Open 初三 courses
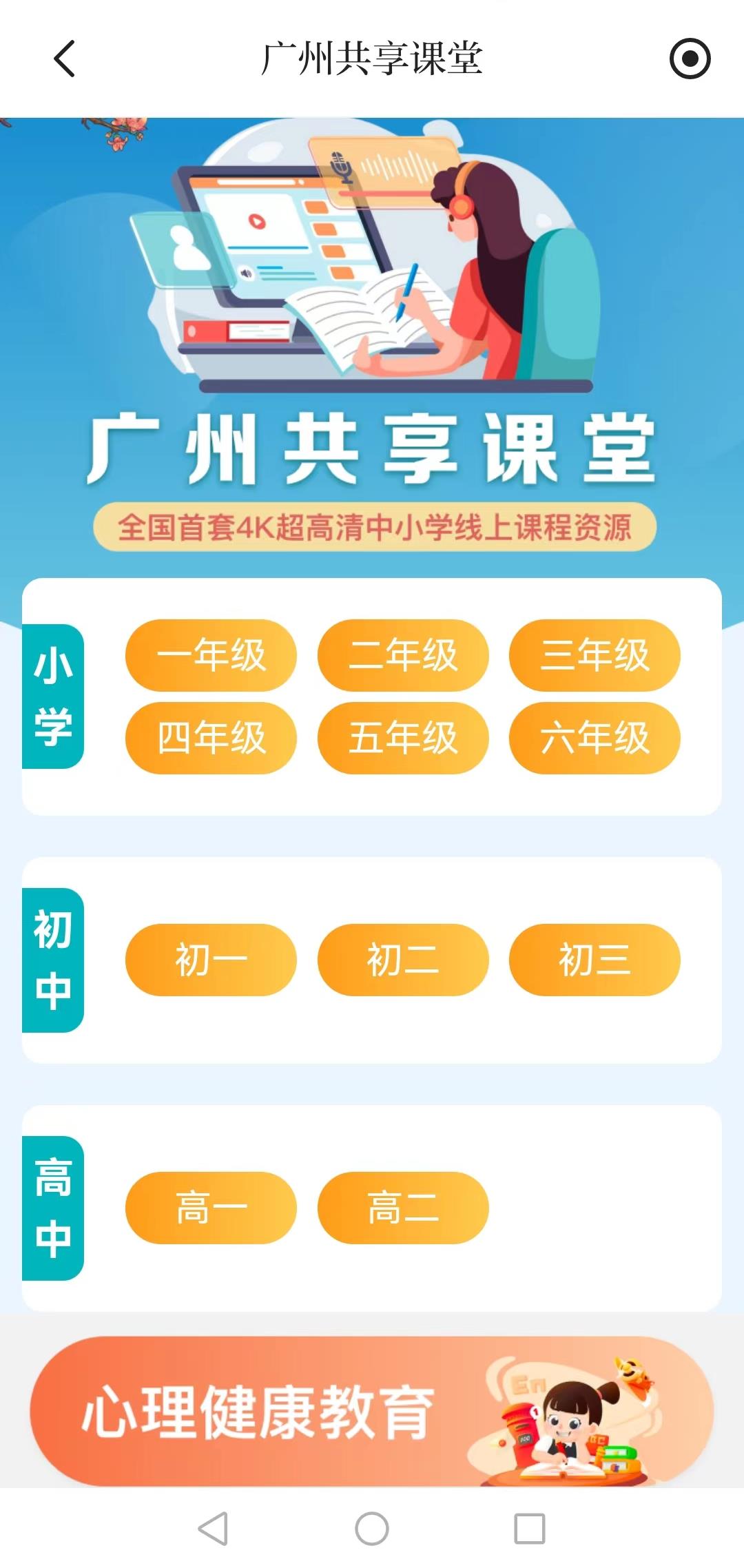 595,960
